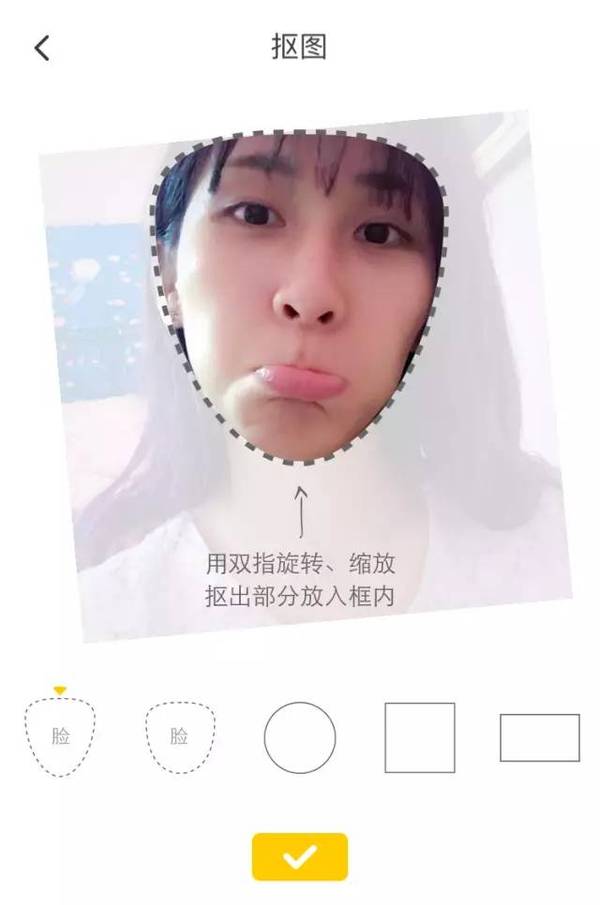600x905 pixels.
Task: Choose the second rounded face-shape cutout
Action: [180, 738]
